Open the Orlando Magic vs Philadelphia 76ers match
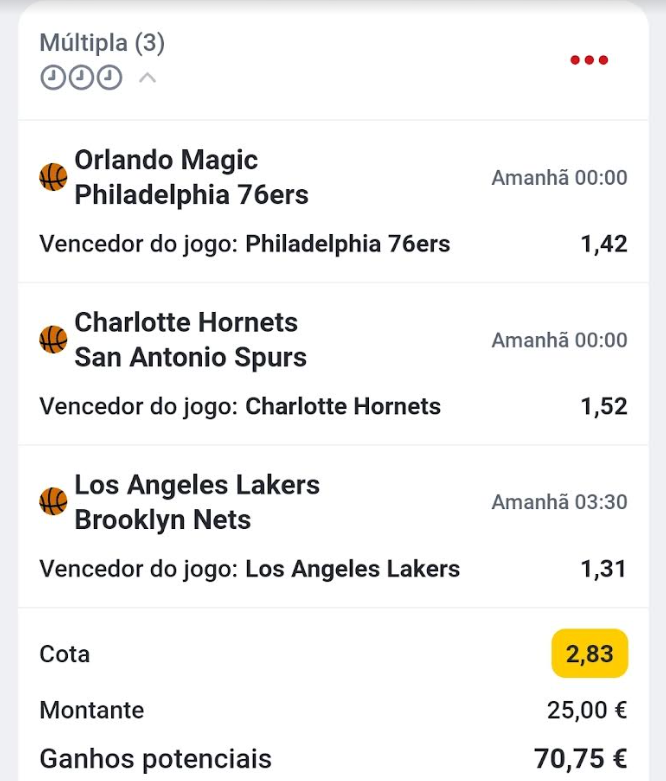This screenshot has height=781, width=666. pyautogui.click(x=191, y=178)
